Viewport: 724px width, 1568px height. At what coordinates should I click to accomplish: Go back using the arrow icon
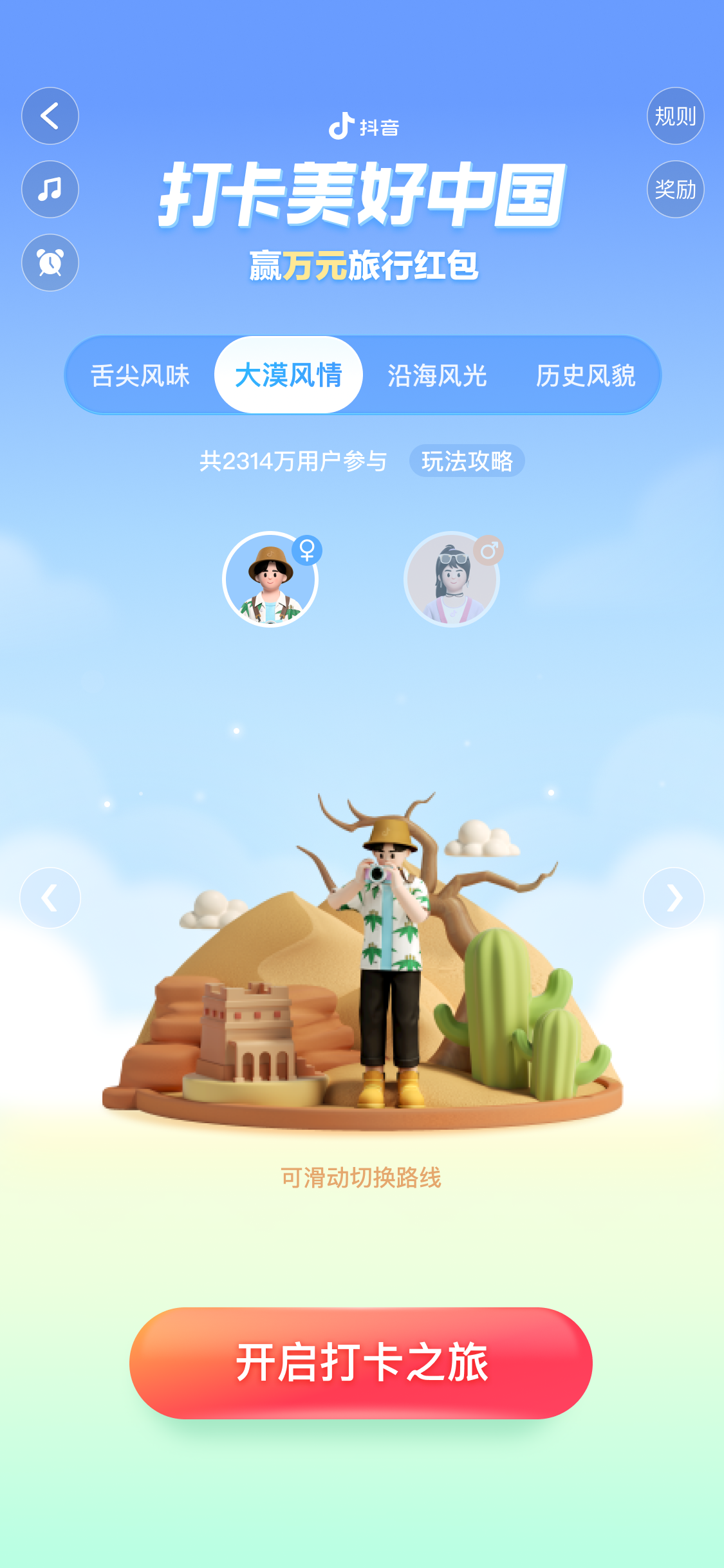click(x=50, y=116)
